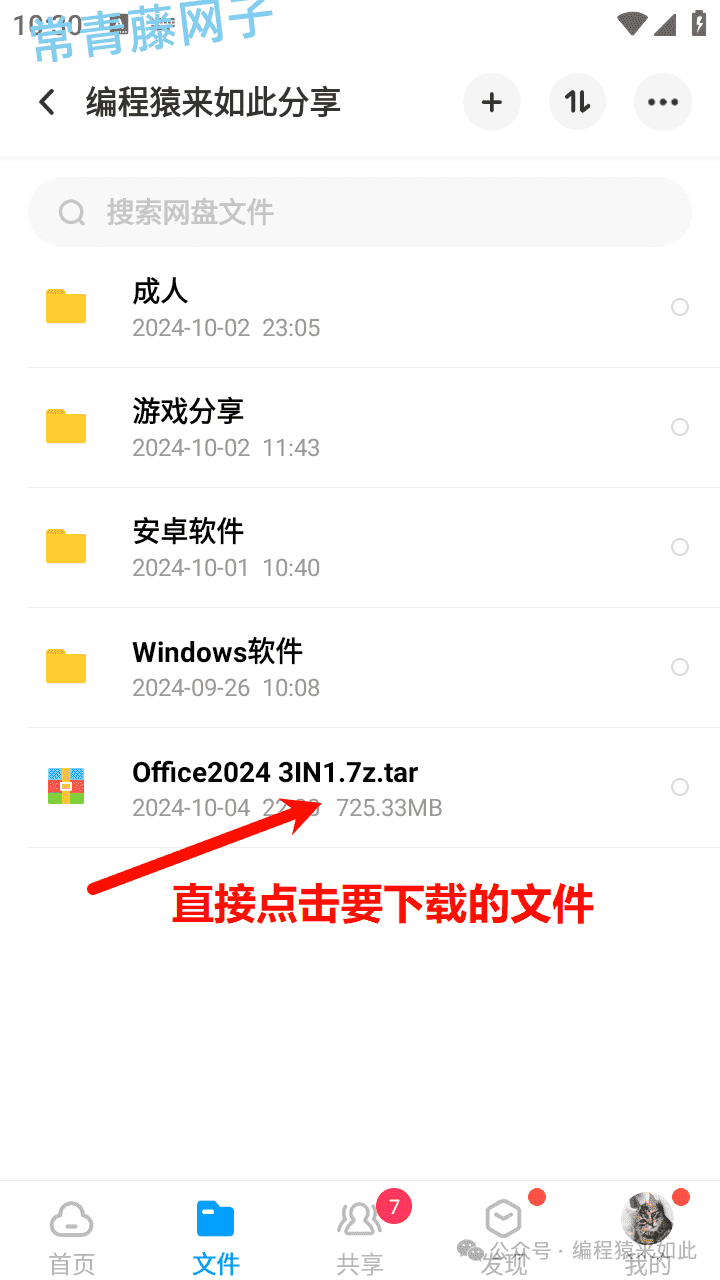
Task: Select the 成人 folder with its circle
Action: tap(680, 307)
